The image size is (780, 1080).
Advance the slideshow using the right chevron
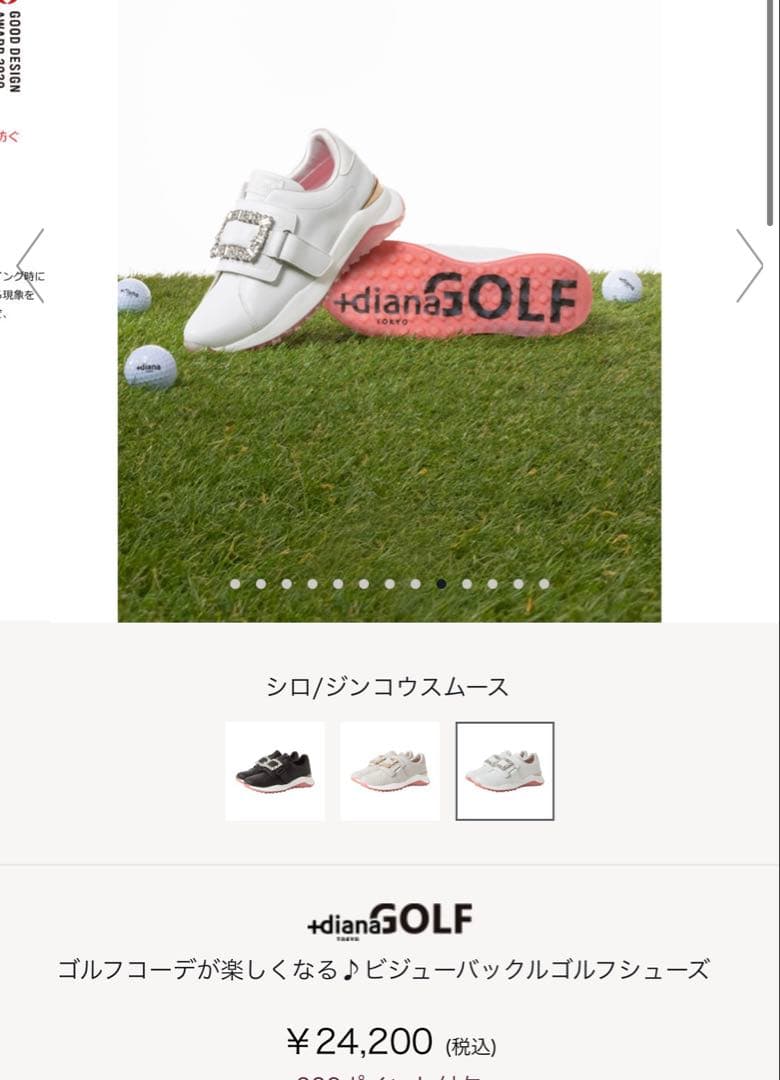(750, 264)
